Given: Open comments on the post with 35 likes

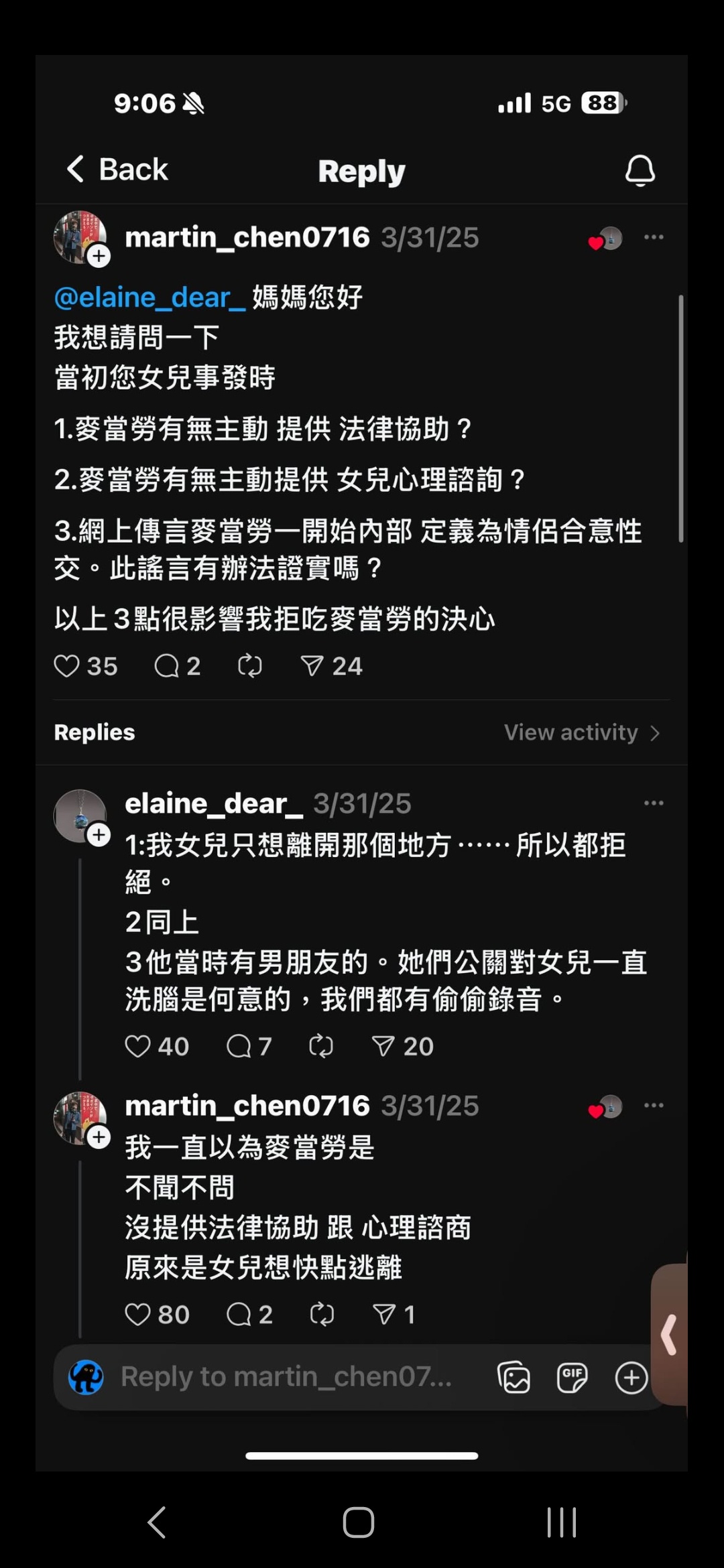Looking at the screenshot, I should [166, 666].
